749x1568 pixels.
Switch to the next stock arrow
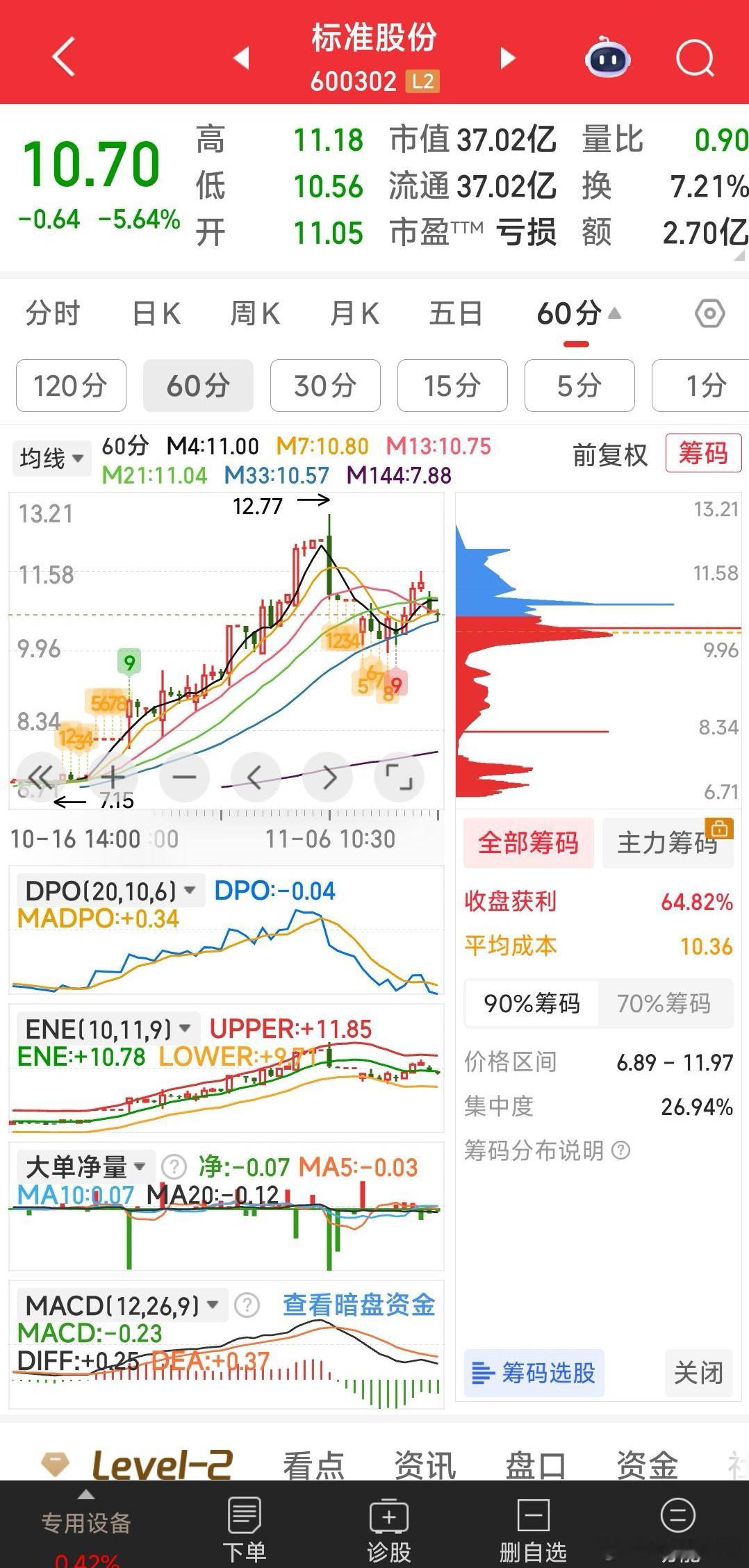[x=508, y=58]
